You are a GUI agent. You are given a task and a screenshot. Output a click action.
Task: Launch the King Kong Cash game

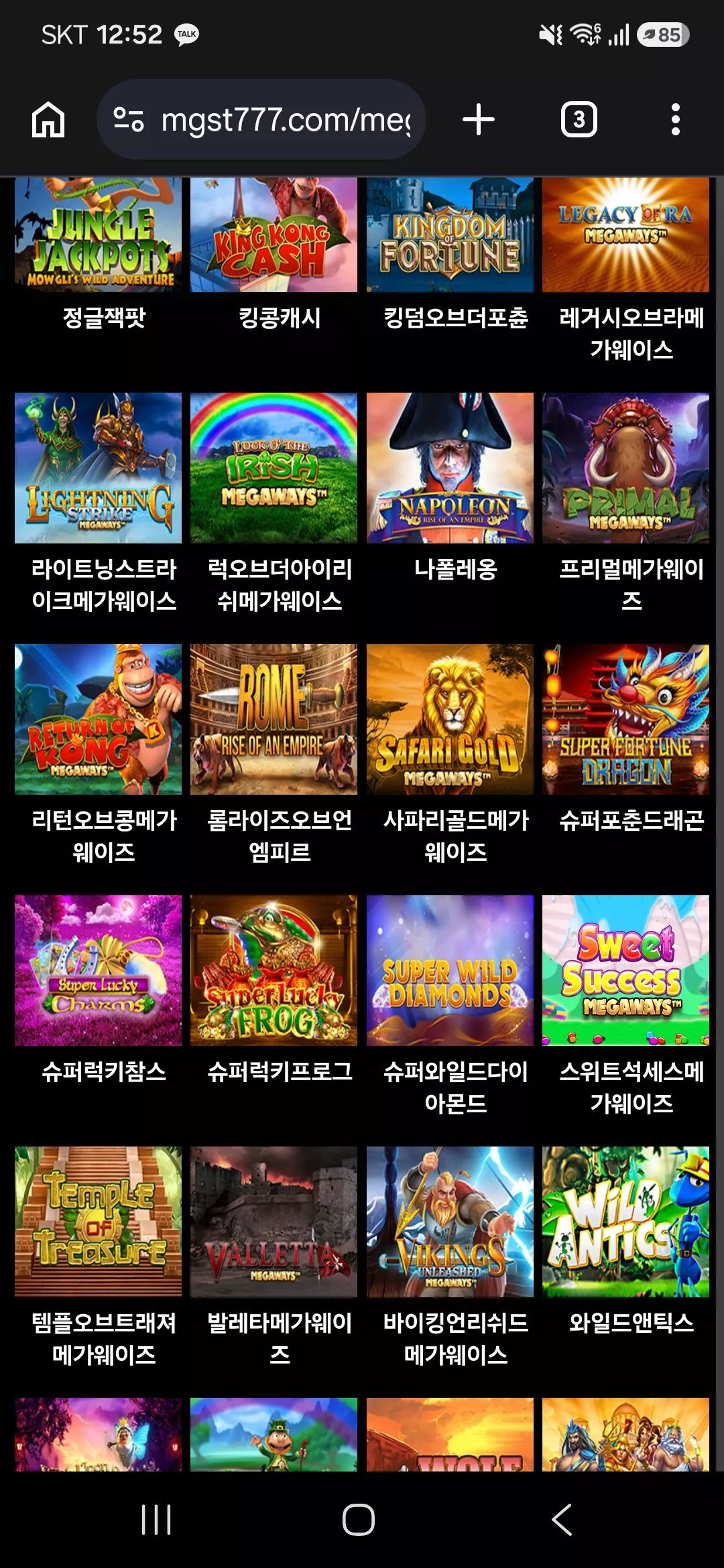click(274, 235)
